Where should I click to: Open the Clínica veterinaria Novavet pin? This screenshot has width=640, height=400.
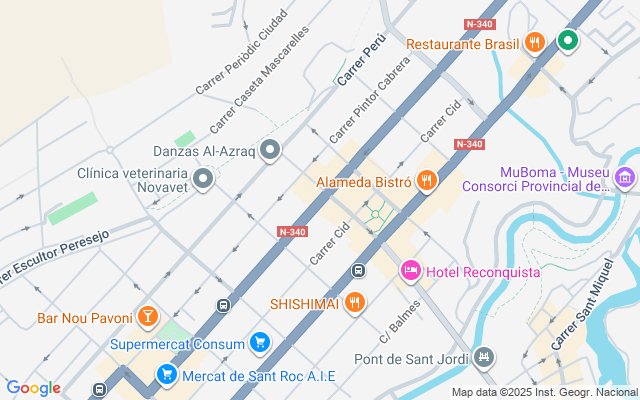click(204, 180)
